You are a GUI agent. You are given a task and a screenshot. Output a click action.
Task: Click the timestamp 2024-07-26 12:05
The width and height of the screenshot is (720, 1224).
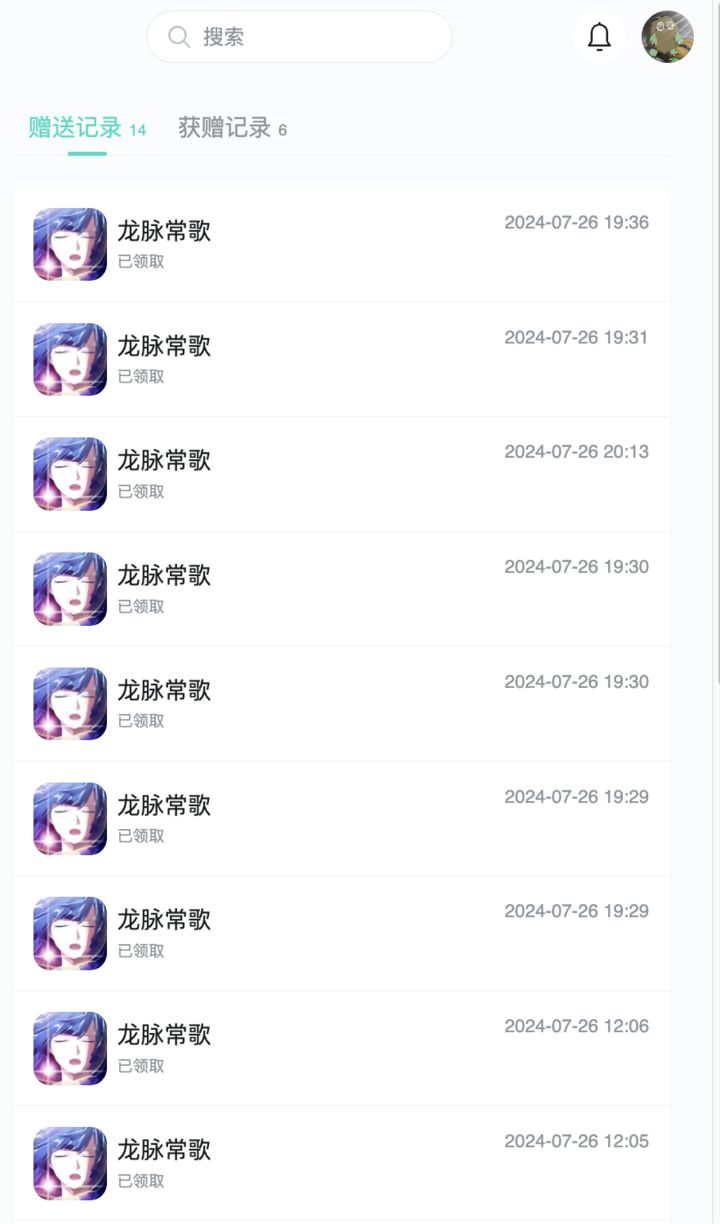tap(577, 1141)
